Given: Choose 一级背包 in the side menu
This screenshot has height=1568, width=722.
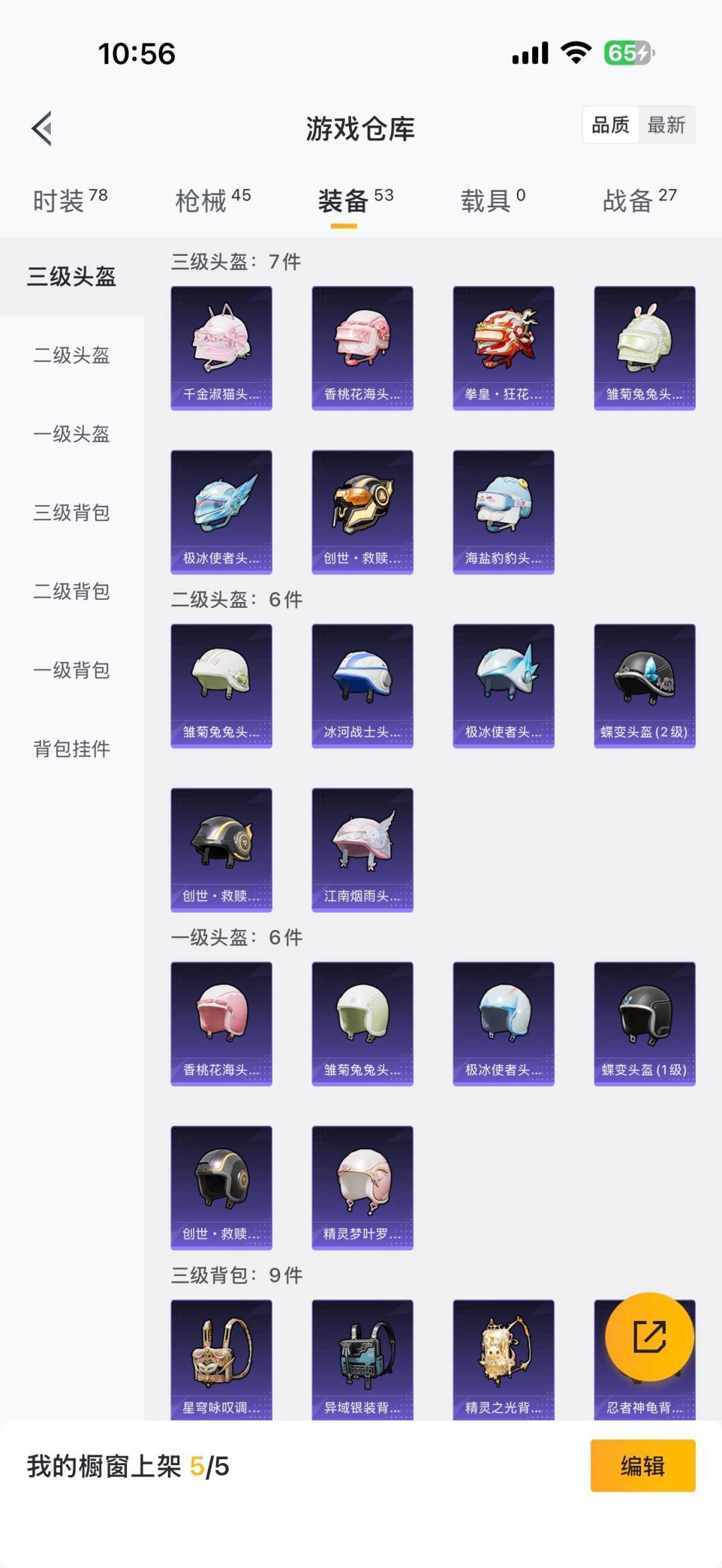Looking at the screenshot, I should point(72,670).
